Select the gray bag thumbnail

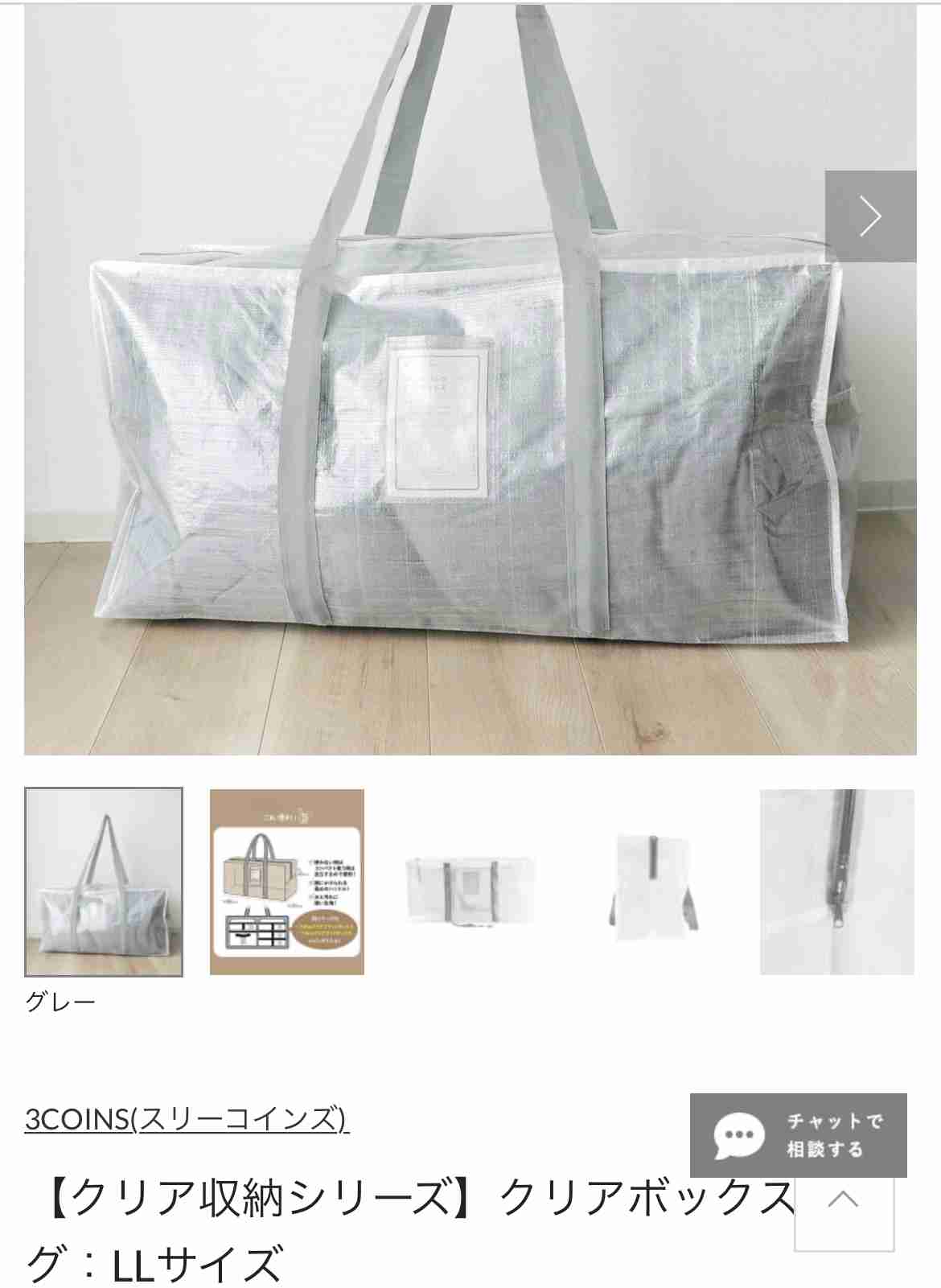coord(104,882)
